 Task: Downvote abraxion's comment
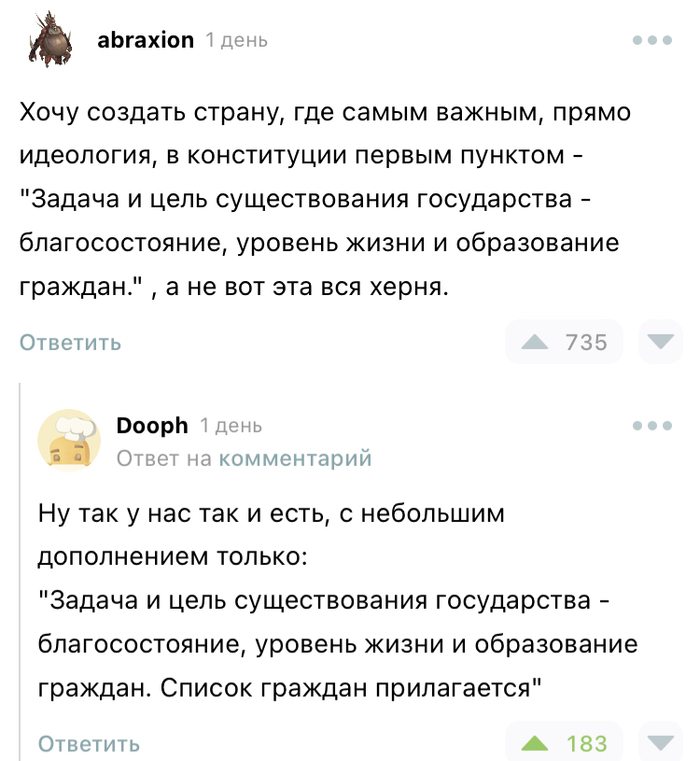coord(659,342)
